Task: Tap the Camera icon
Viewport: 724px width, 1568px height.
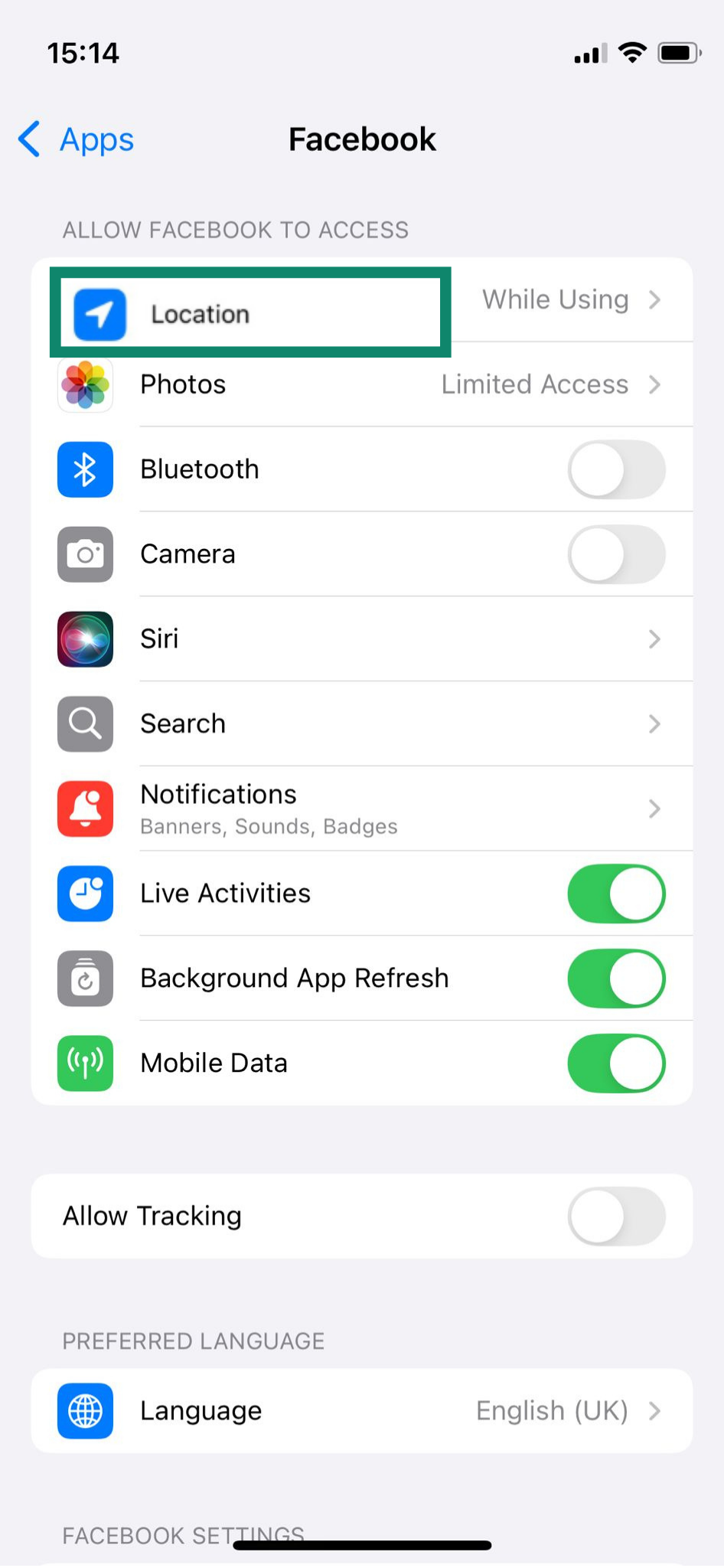Action: (84, 554)
